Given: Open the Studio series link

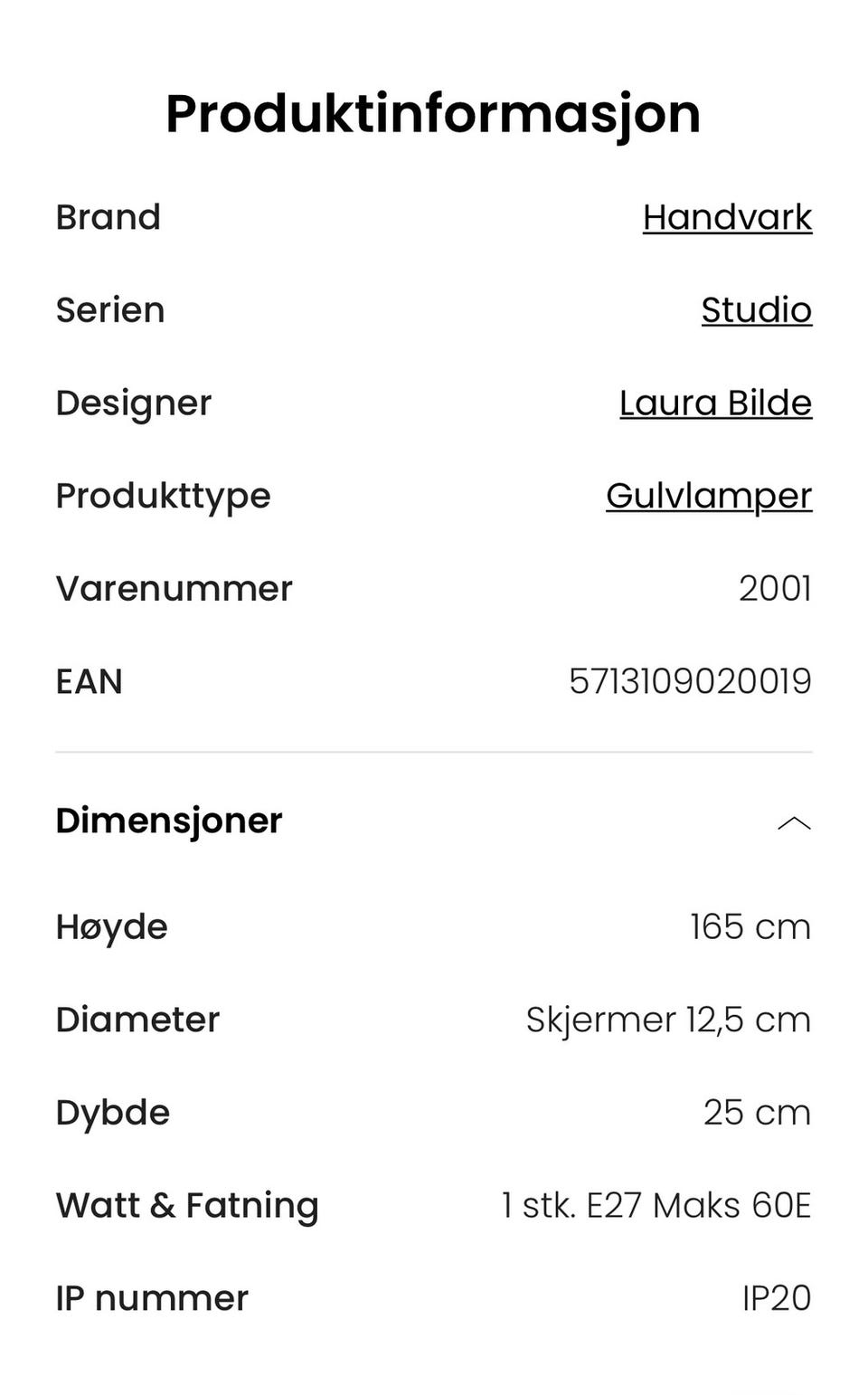Looking at the screenshot, I should pos(758,310).
